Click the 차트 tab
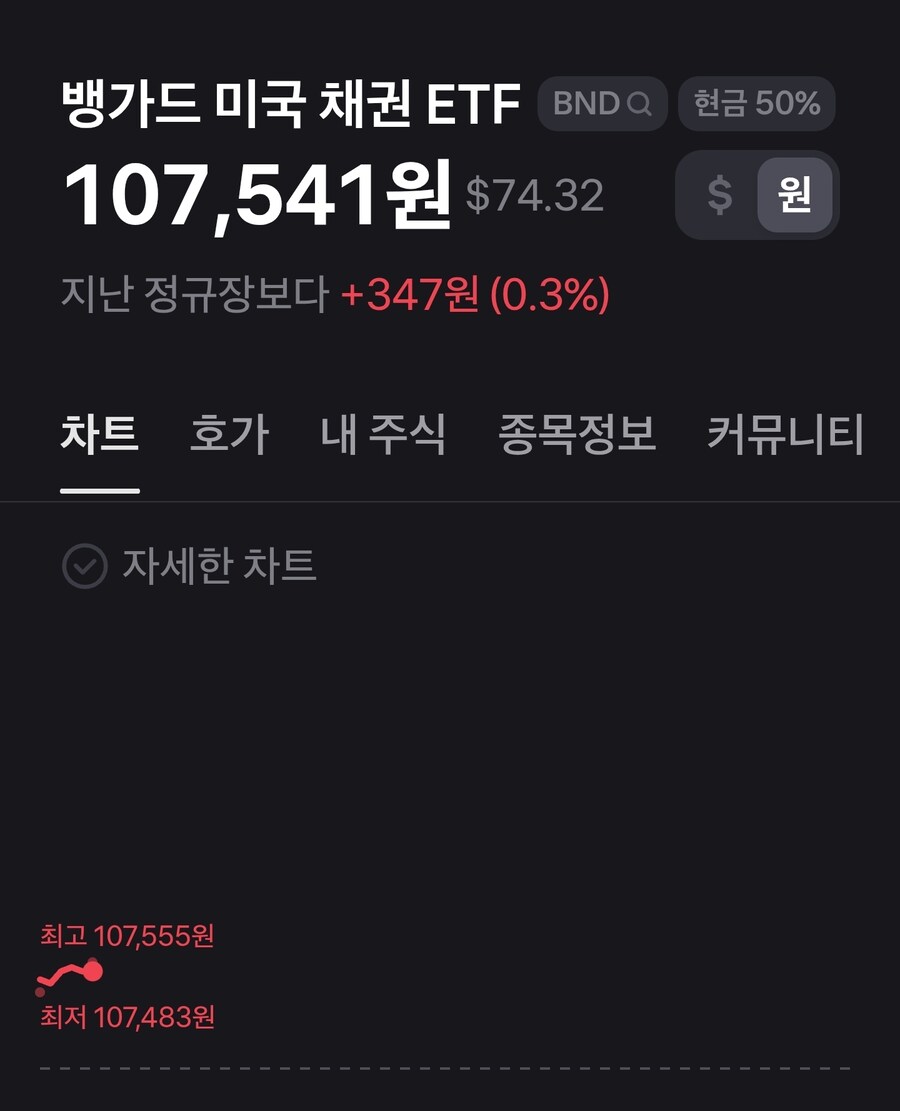900x1111 pixels. pos(100,432)
